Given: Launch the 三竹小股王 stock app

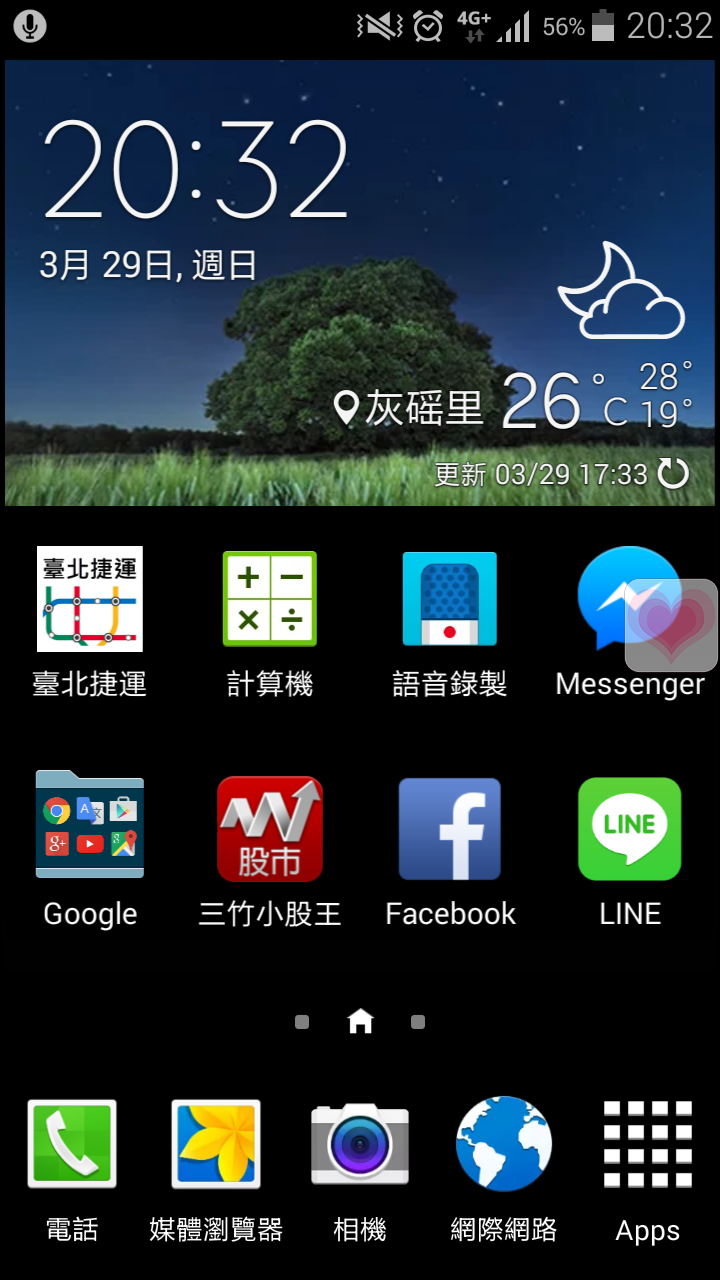Looking at the screenshot, I should (270, 828).
